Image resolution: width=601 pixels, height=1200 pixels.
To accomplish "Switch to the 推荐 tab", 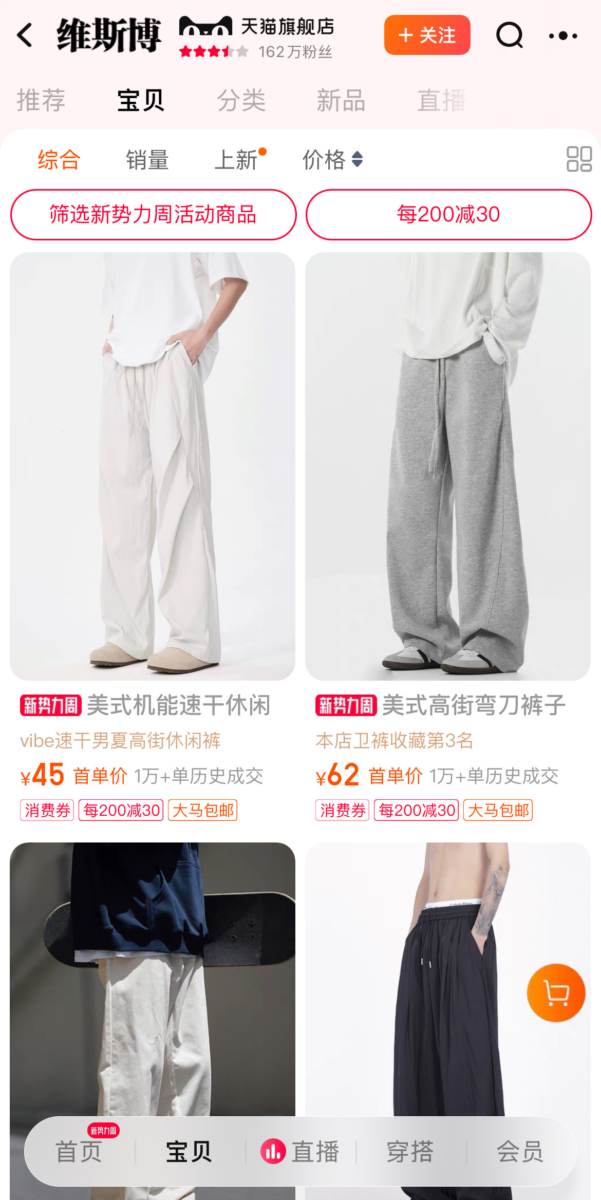I will 41,100.
